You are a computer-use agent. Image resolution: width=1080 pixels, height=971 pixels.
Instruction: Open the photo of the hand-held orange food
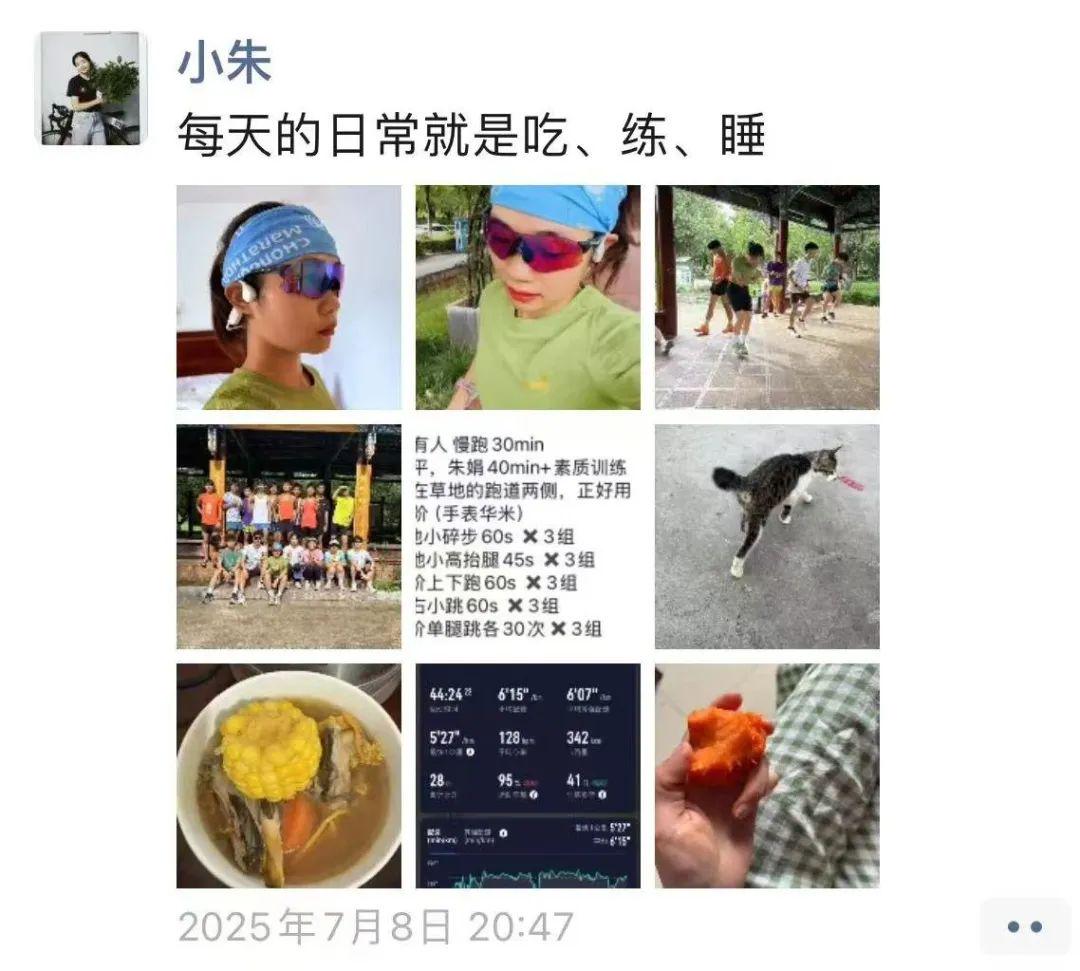[767, 775]
